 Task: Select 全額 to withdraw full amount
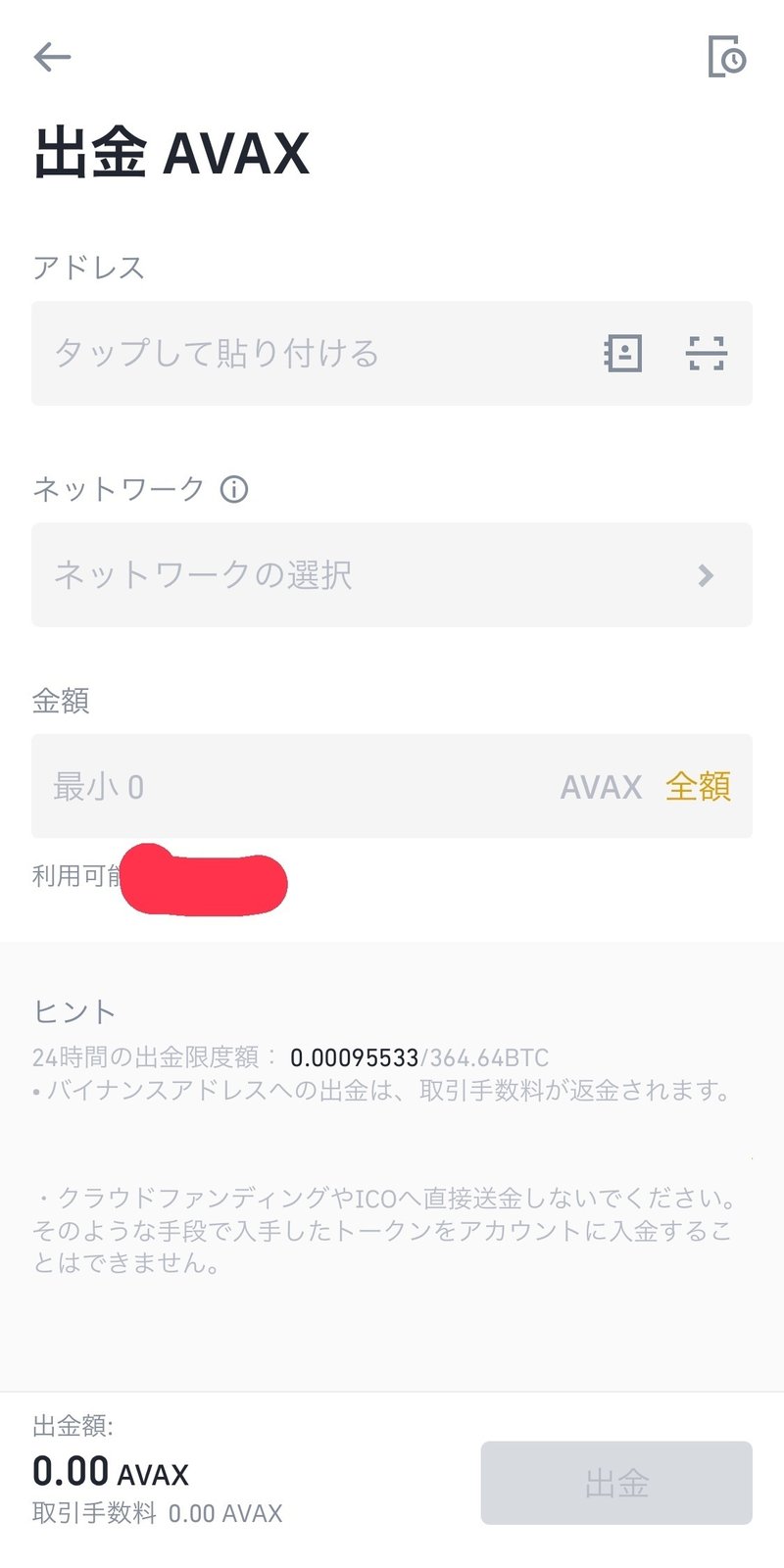[698, 786]
